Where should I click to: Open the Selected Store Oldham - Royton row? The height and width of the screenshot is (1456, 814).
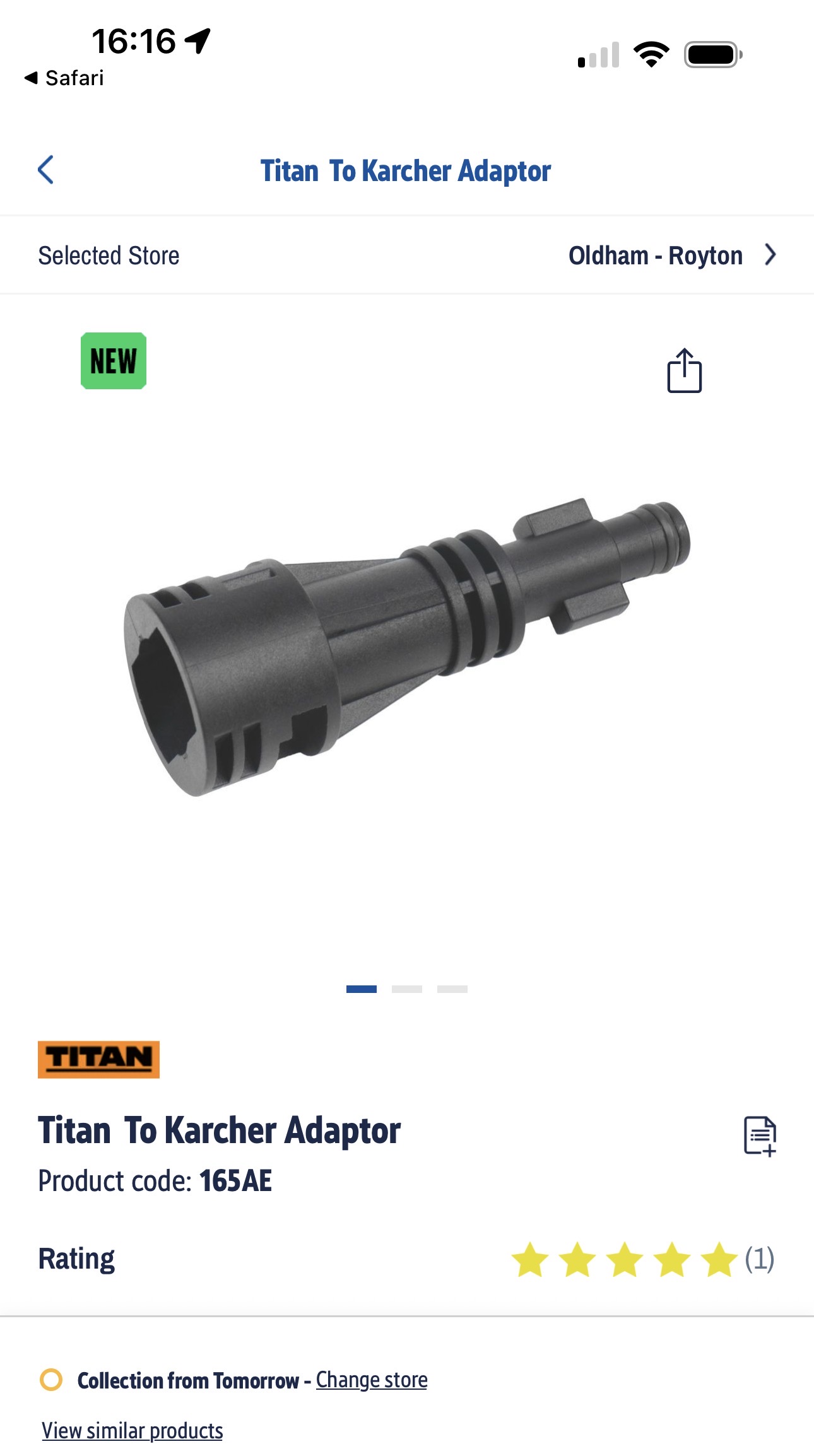[407, 255]
